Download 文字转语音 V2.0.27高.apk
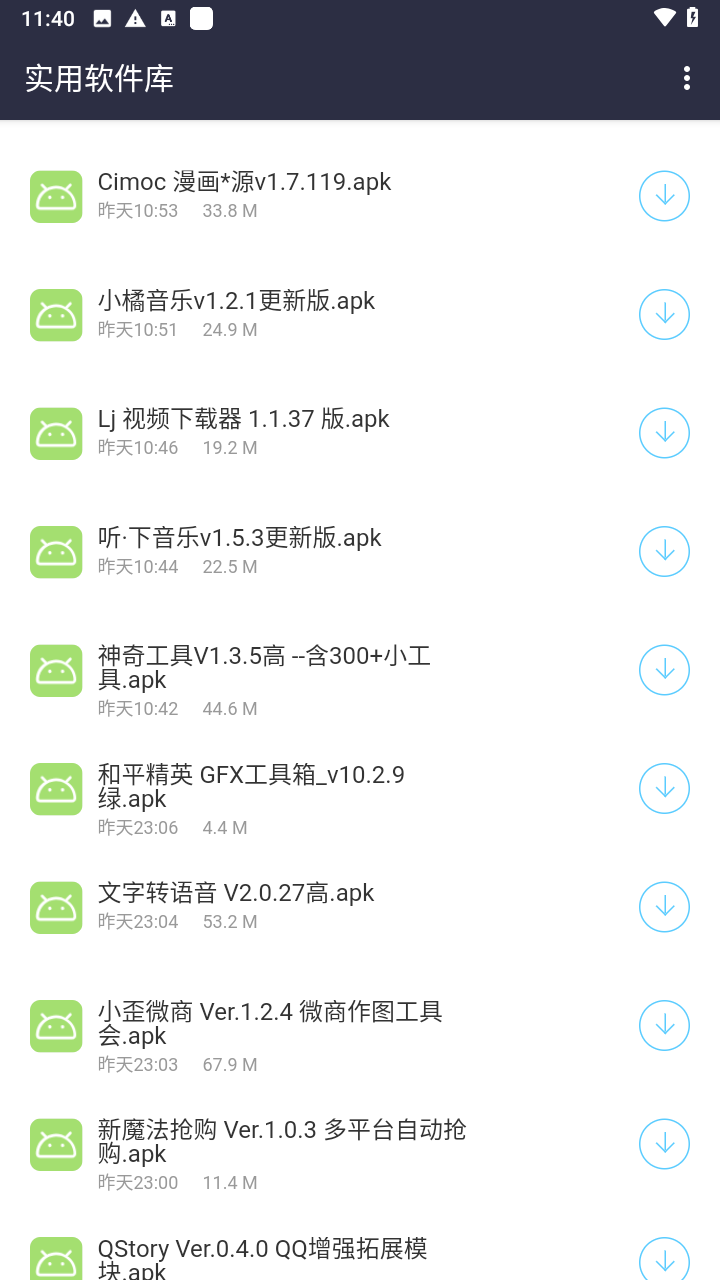The image size is (720, 1280). 664,907
